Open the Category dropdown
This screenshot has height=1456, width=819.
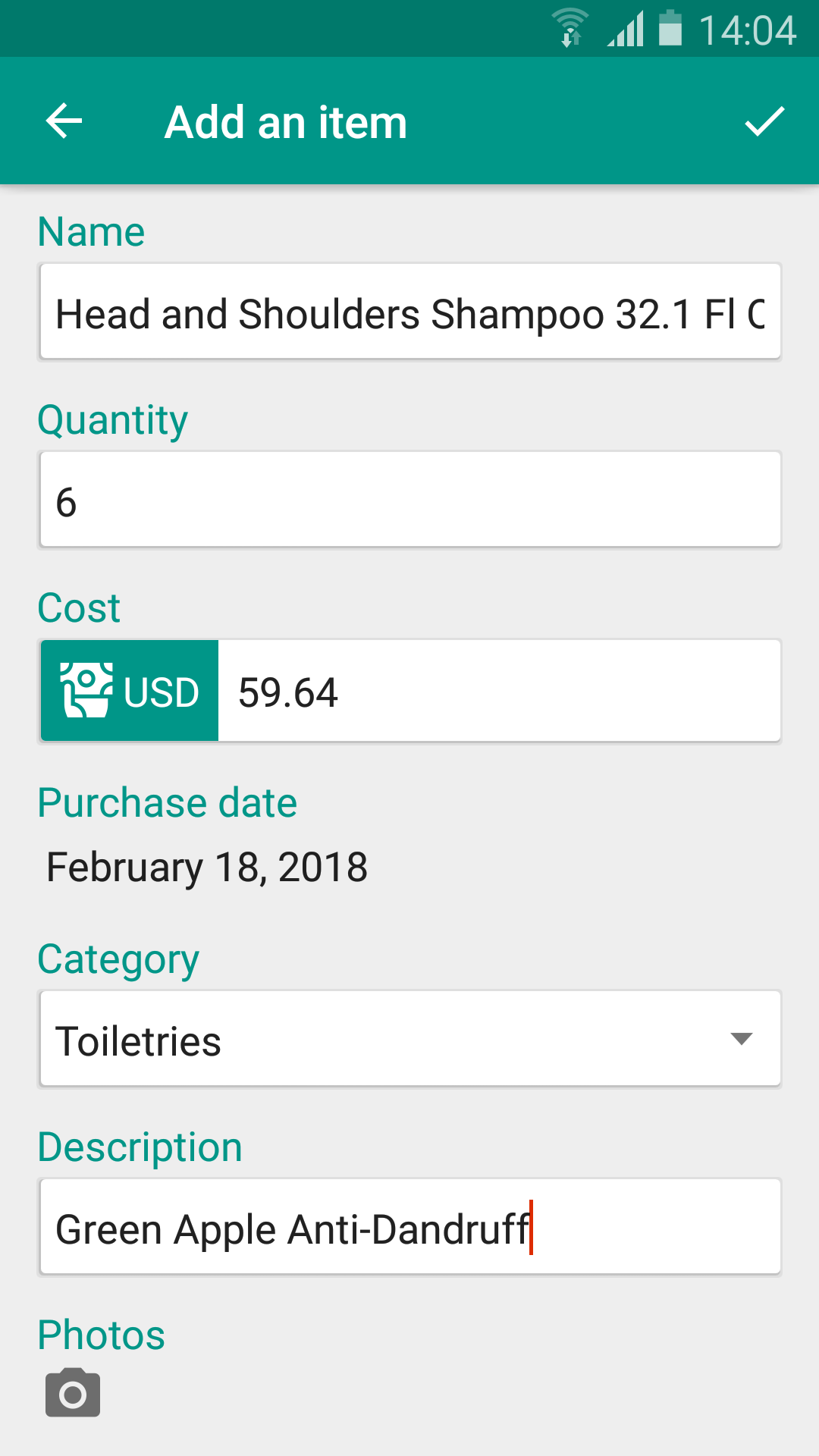tap(409, 1038)
